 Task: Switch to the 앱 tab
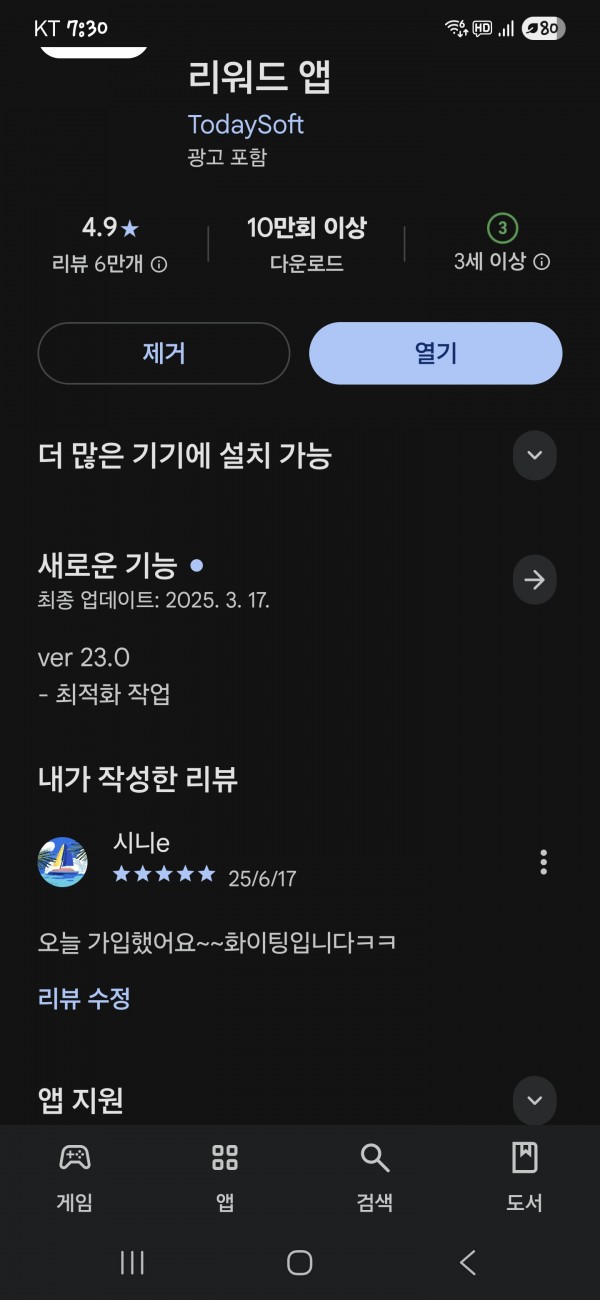coord(225,1177)
